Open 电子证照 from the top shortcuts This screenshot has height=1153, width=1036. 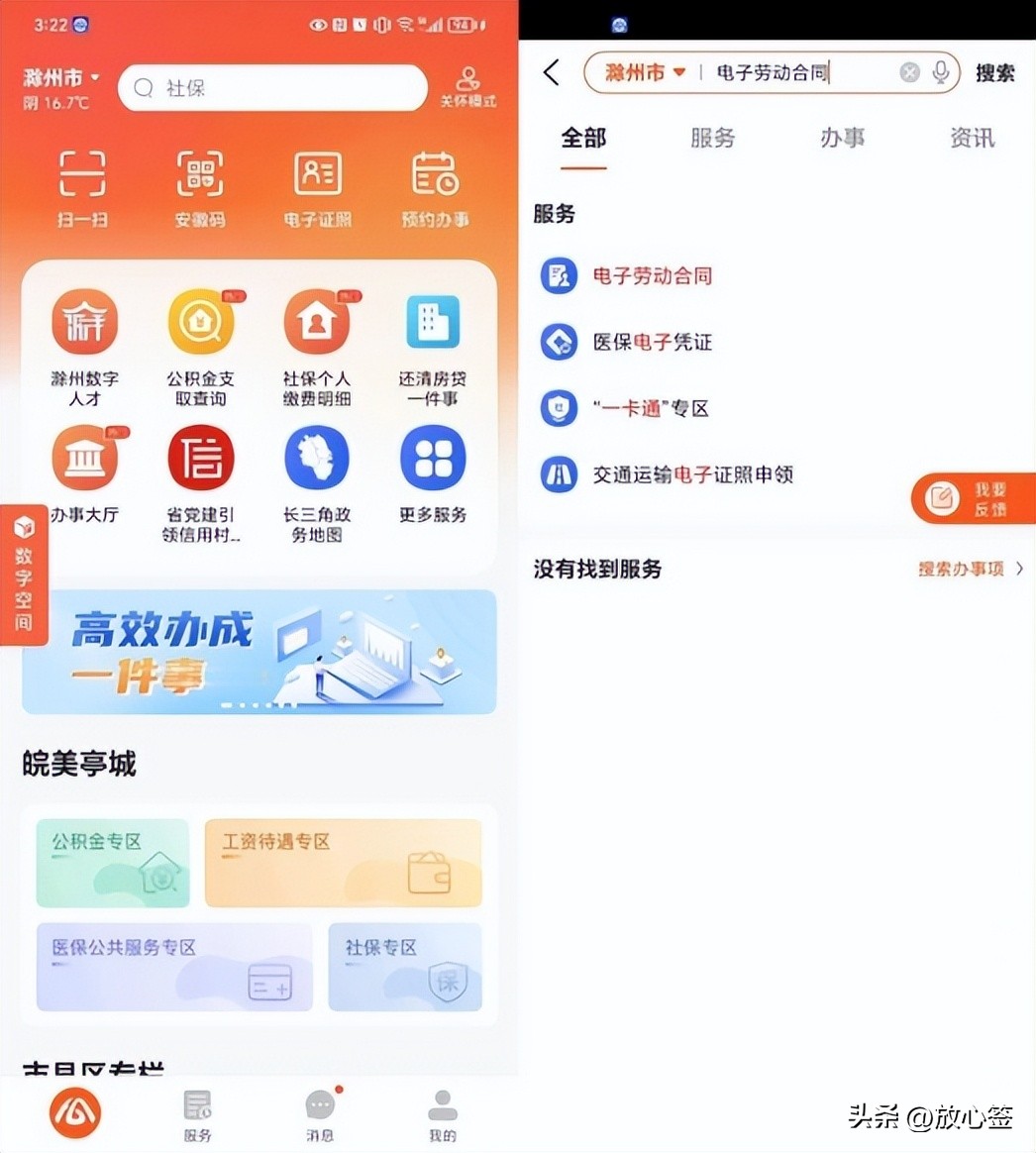click(317, 188)
